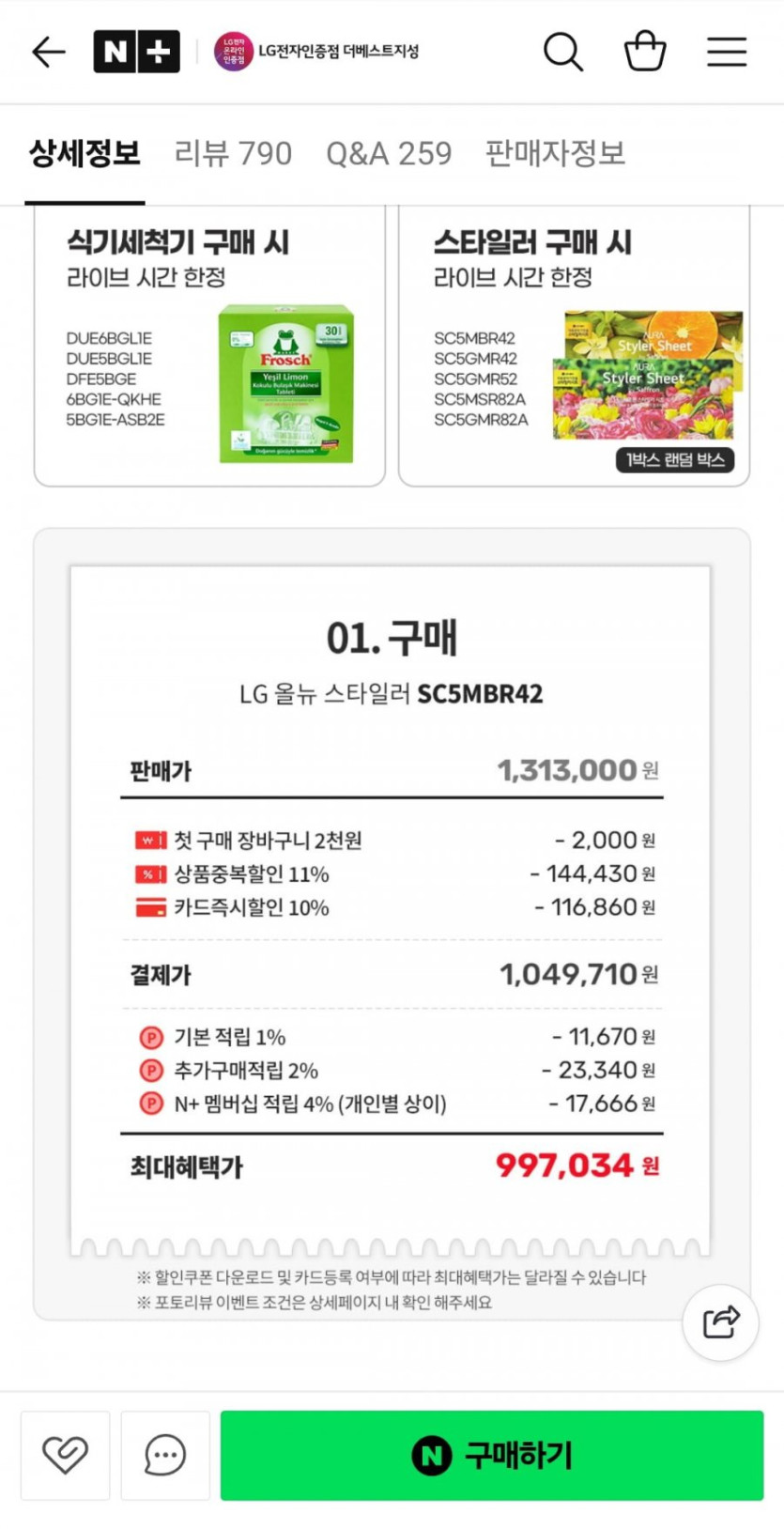This screenshot has height=1529, width=784.
Task: Switch to the 판매자정보 tab
Action: [x=555, y=153]
